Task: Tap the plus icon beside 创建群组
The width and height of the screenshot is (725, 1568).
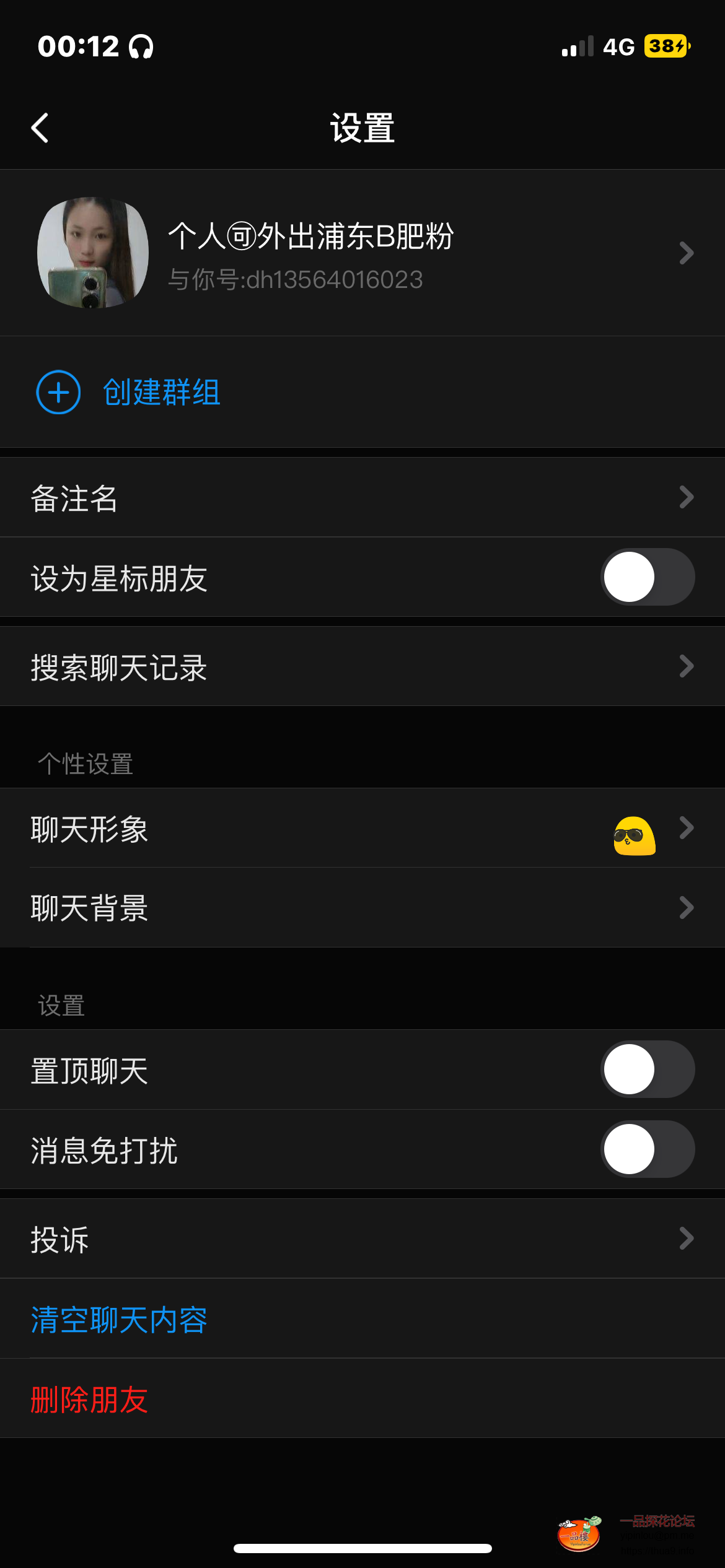Action: [x=58, y=392]
